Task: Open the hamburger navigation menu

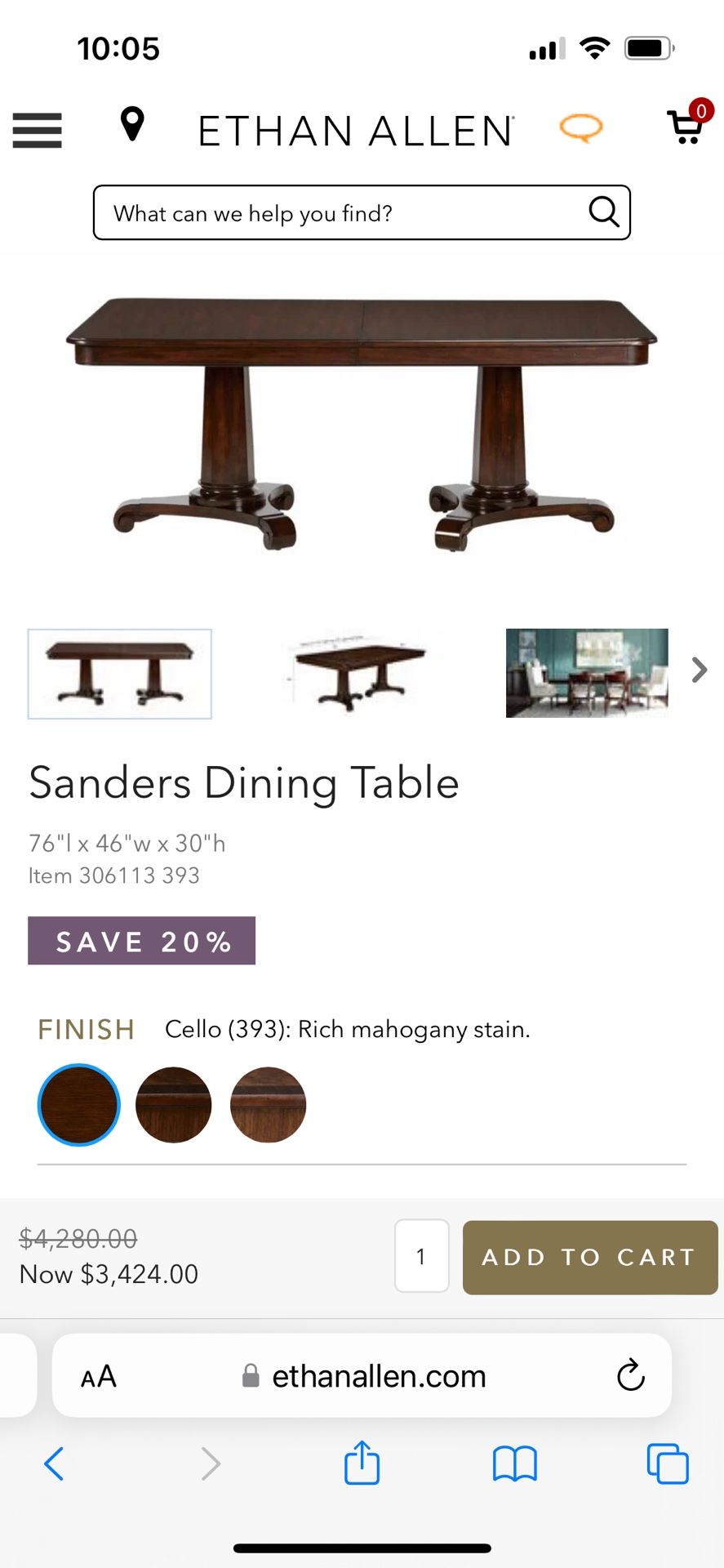Action: [x=37, y=131]
